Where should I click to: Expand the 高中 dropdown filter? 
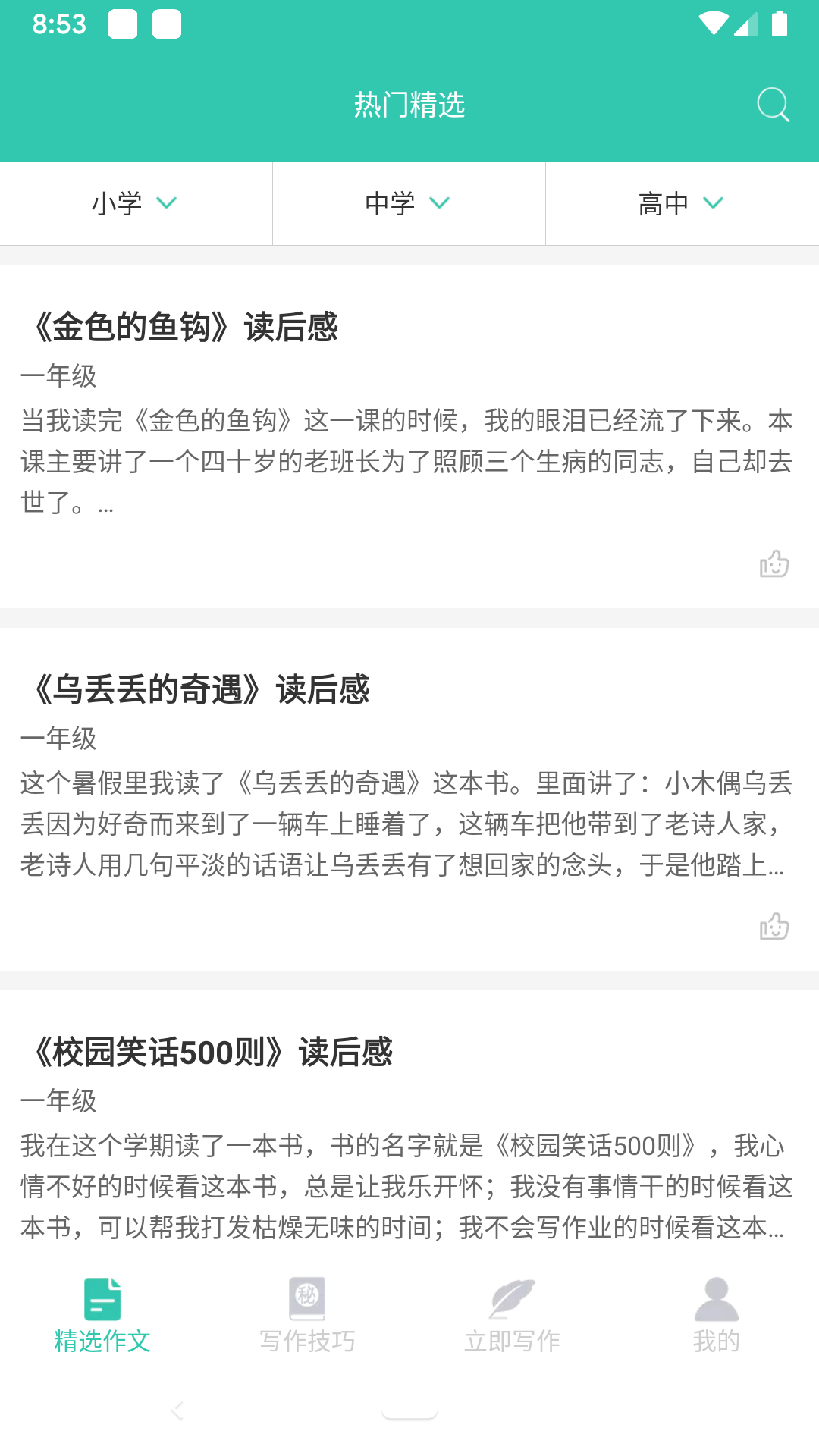tap(681, 203)
